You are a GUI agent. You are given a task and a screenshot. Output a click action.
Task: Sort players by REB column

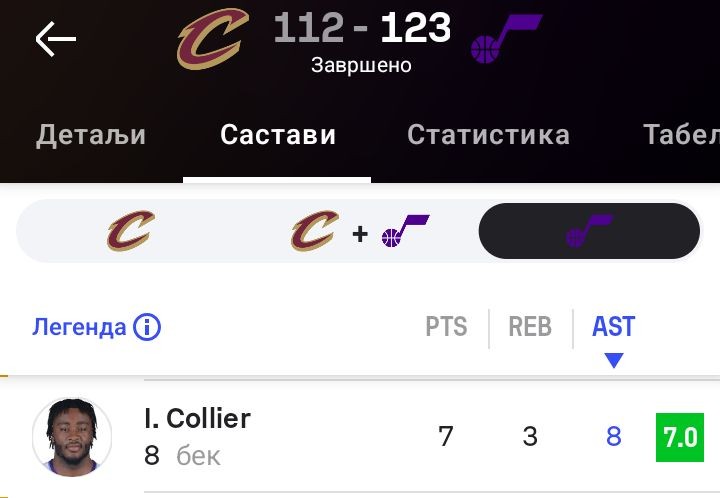tap(530, 327)
